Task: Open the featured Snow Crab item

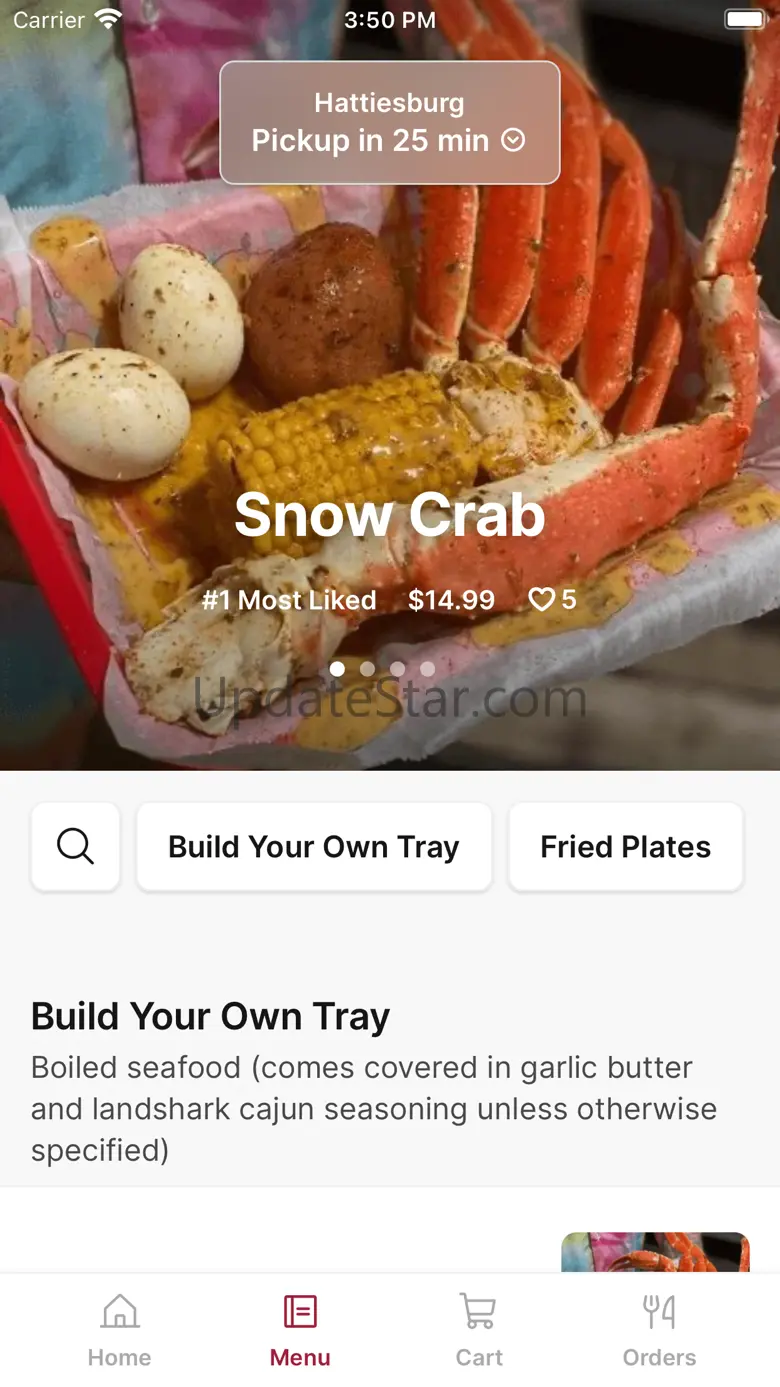Action: point(390,515)
